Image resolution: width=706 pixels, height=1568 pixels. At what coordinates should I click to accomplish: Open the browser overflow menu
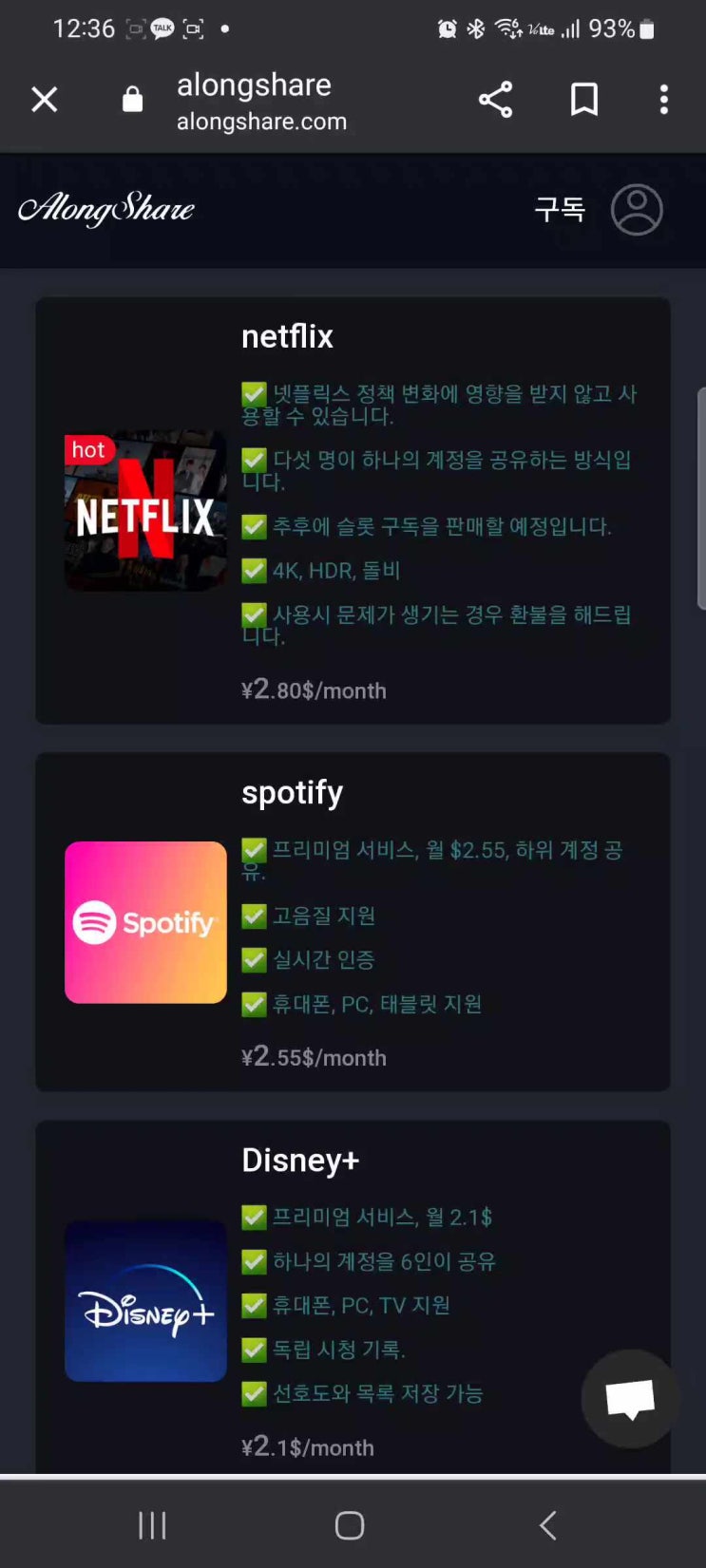coord(663,100)
